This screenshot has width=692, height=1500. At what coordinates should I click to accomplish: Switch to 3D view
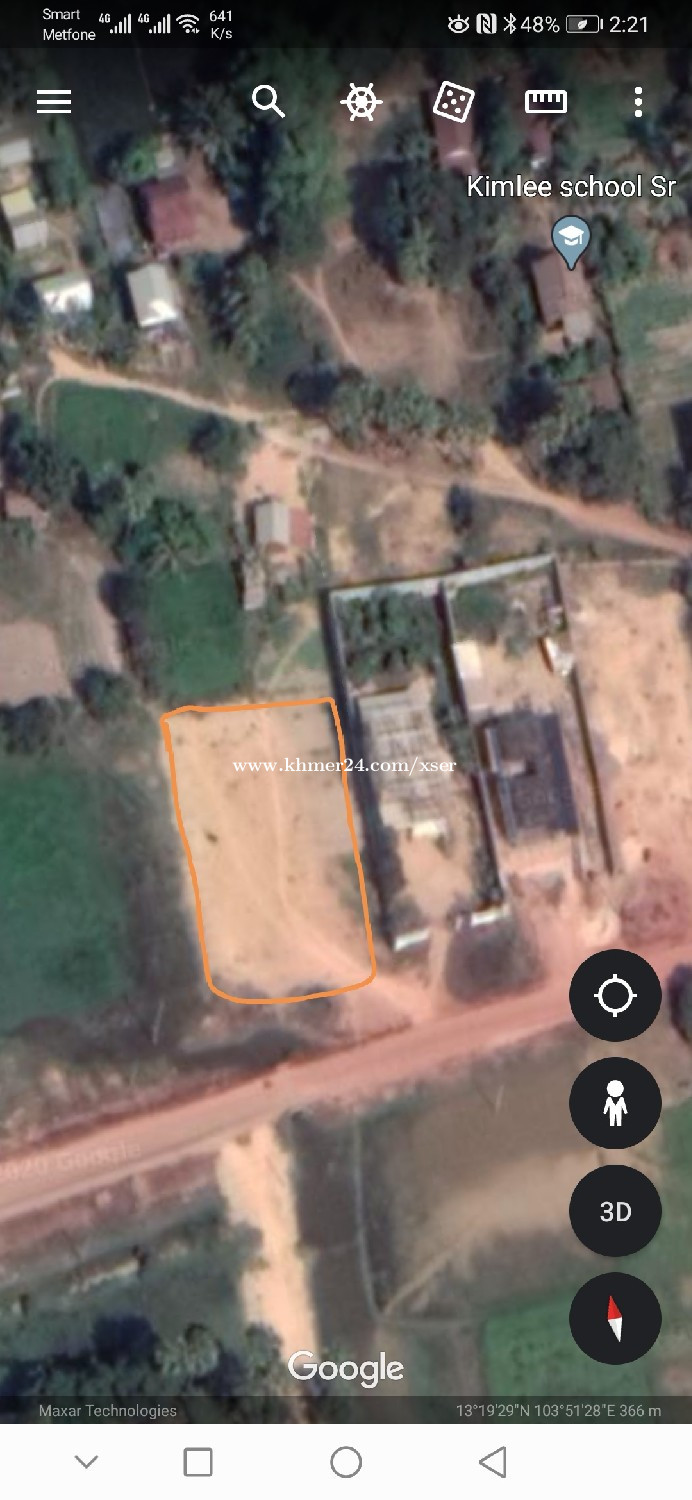615,1211
